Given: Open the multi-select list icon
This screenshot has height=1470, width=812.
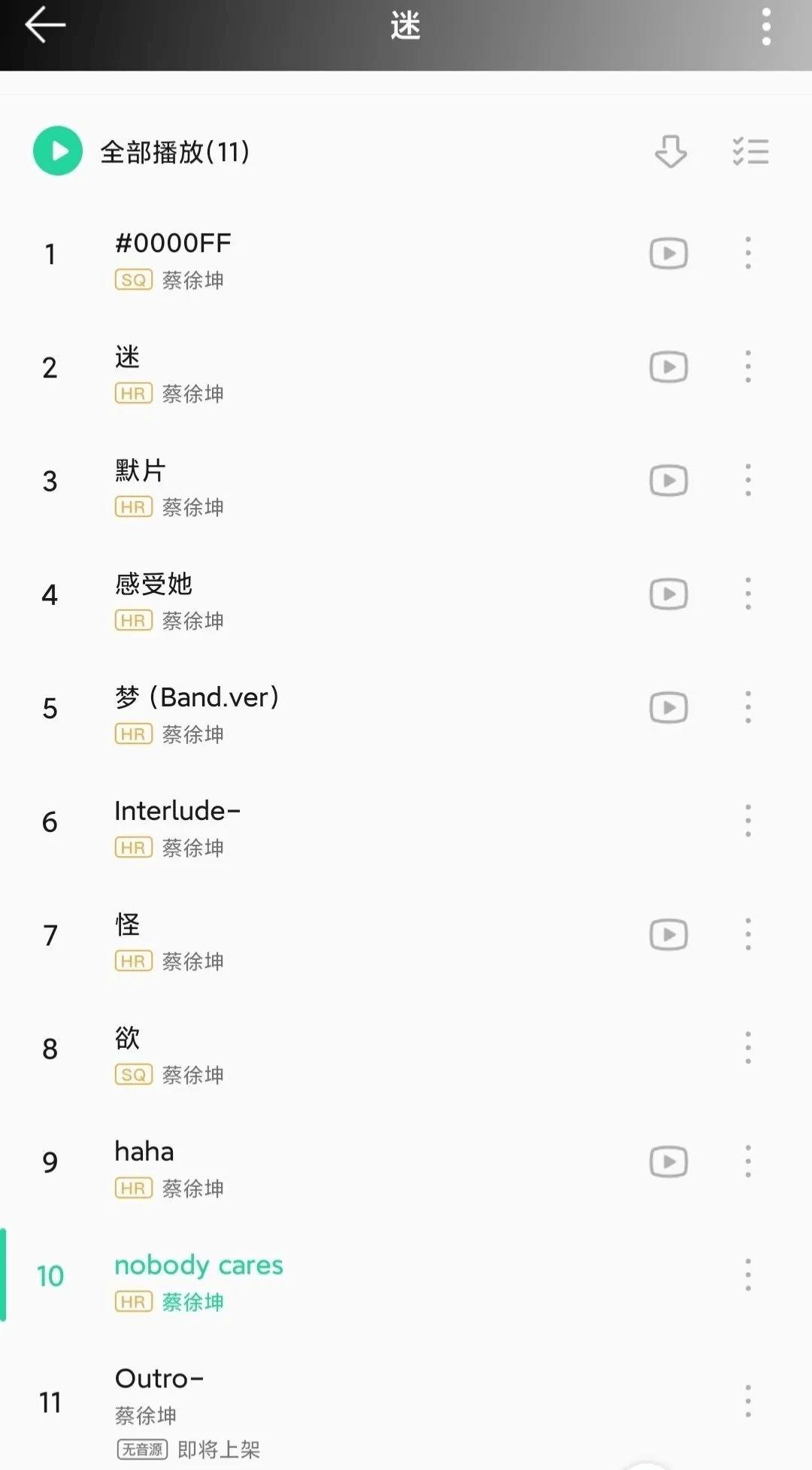Looking at the screenshot, I should [750, 151].
